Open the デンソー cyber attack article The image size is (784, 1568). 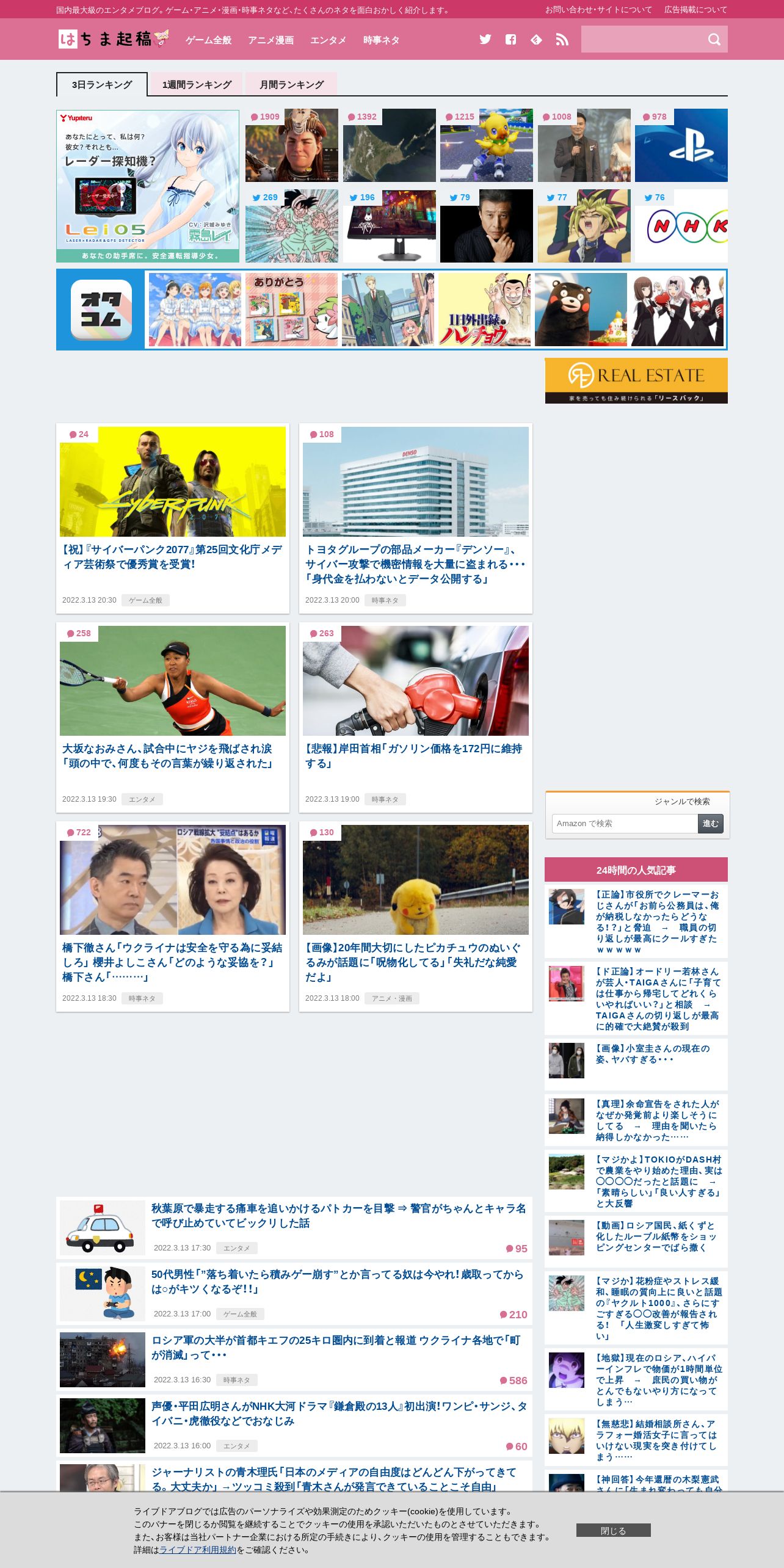click(415, 564)
